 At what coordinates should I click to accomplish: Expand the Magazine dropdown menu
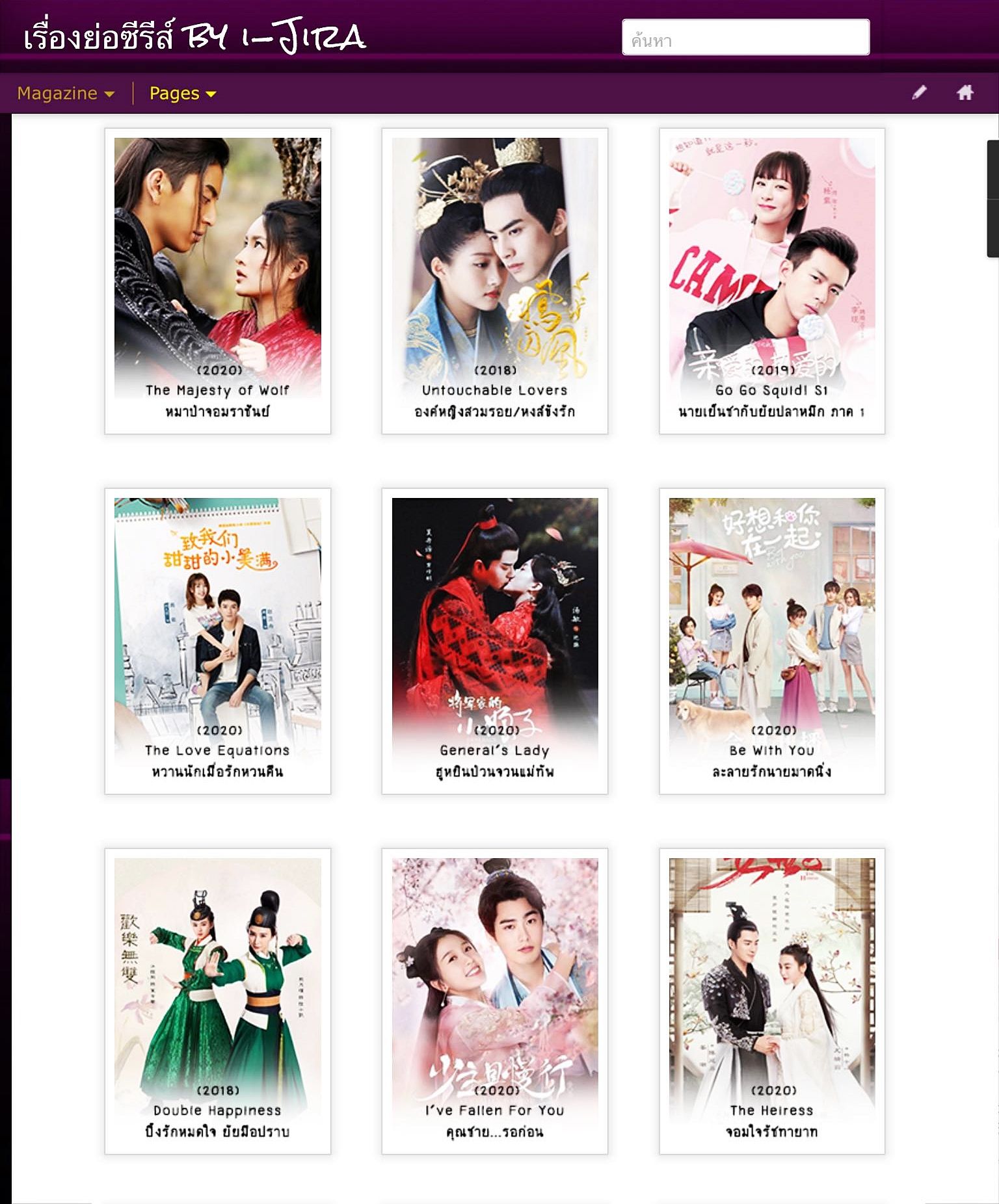point(66,94)
